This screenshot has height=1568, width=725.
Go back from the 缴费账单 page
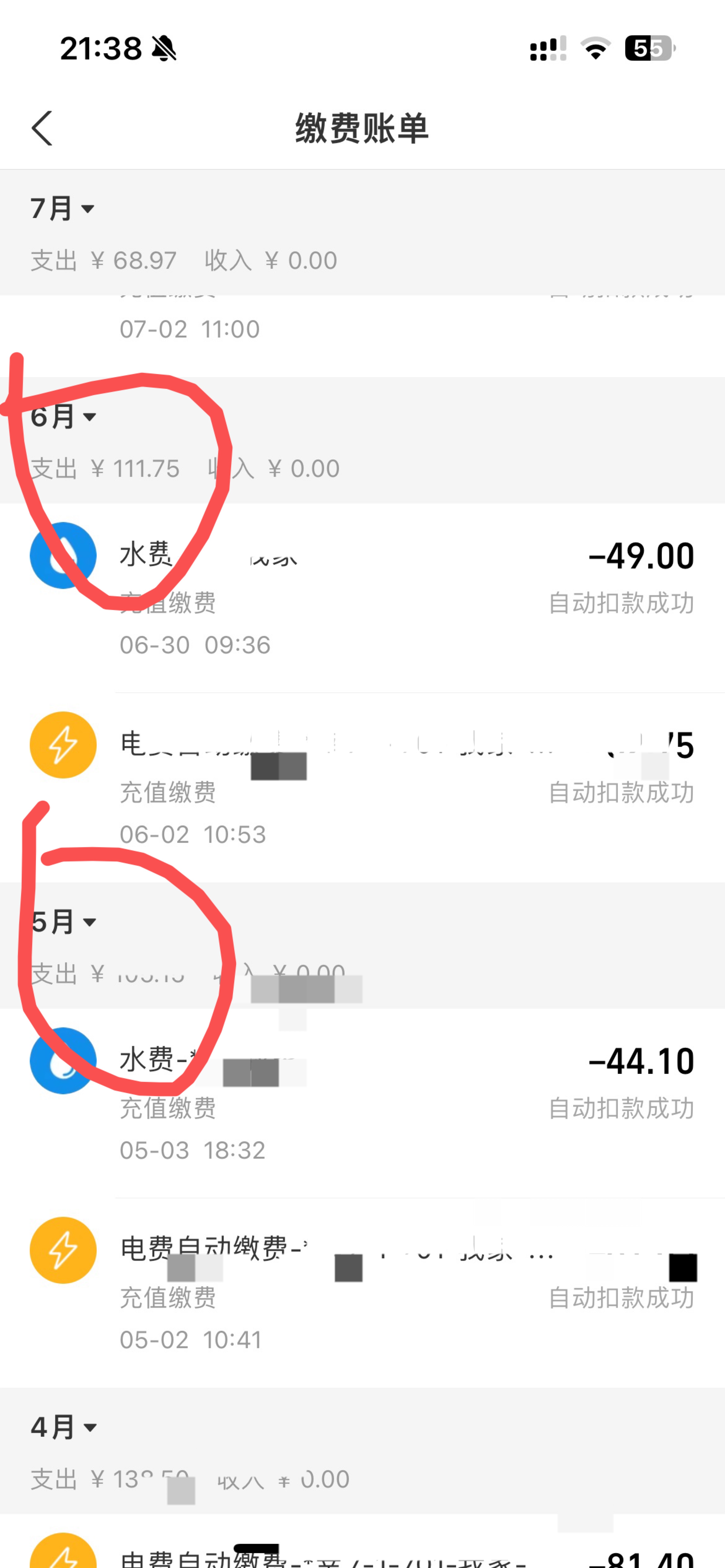[42, 128]
